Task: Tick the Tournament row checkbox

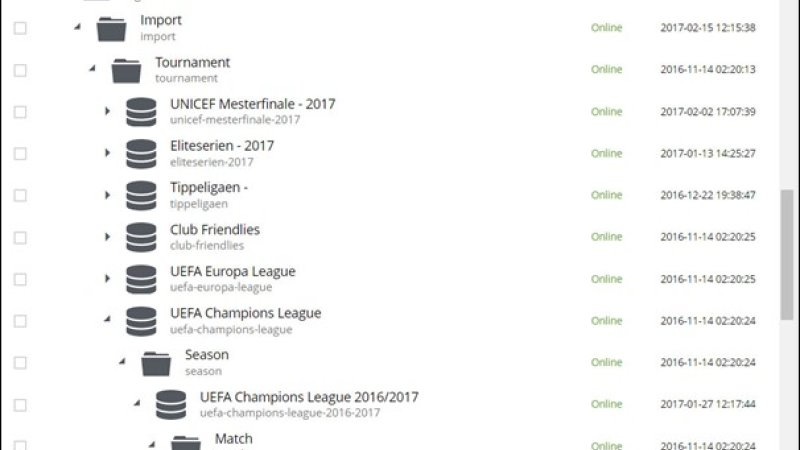Action: 20,70
